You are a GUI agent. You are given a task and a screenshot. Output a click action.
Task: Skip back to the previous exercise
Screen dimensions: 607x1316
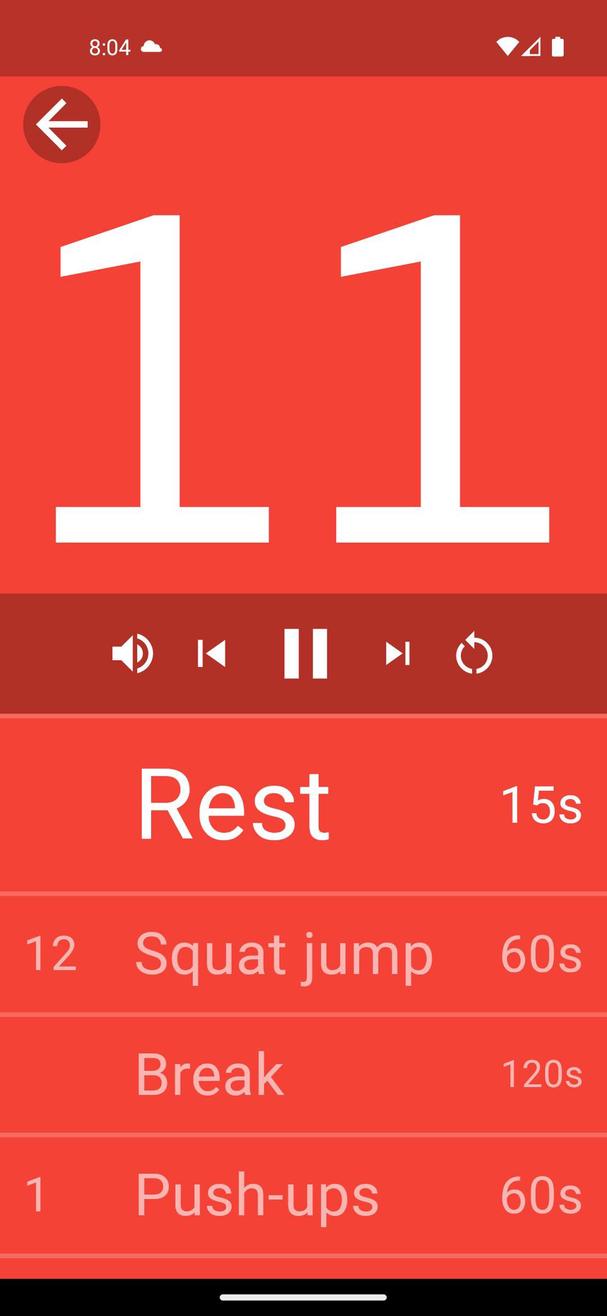click(211, 654)
